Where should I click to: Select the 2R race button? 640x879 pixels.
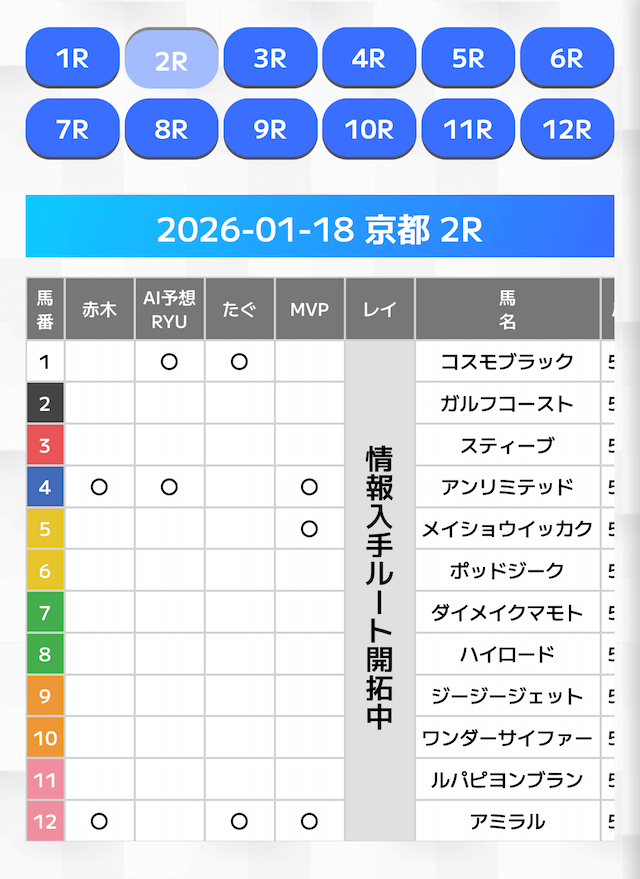point(171,60)
